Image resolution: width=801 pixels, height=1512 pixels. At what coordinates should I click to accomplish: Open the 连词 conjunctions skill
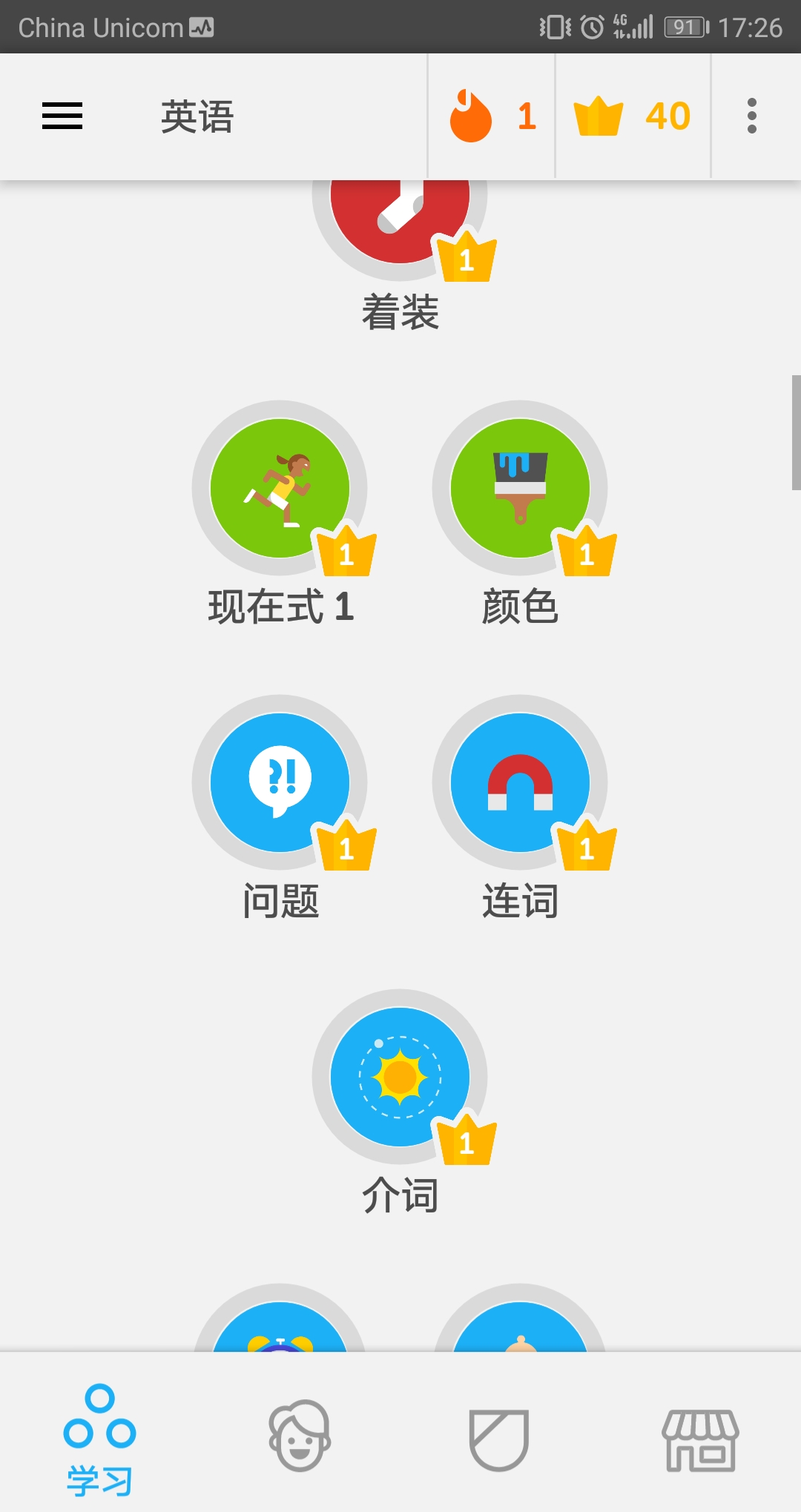click(520, 783)
